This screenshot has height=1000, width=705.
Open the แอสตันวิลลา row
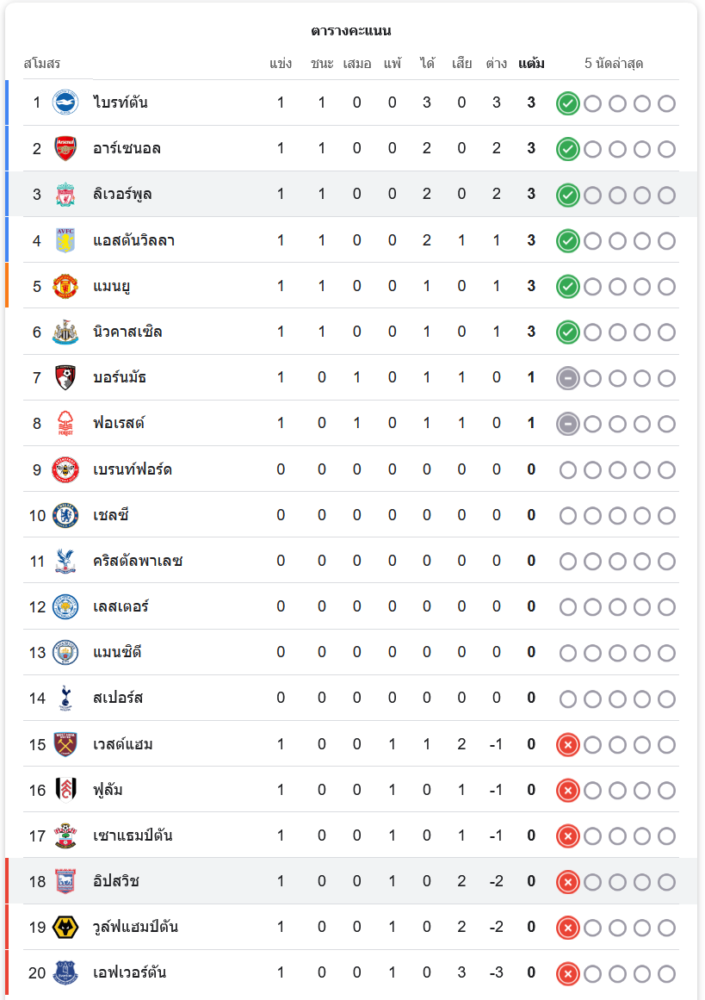[133, 240]
